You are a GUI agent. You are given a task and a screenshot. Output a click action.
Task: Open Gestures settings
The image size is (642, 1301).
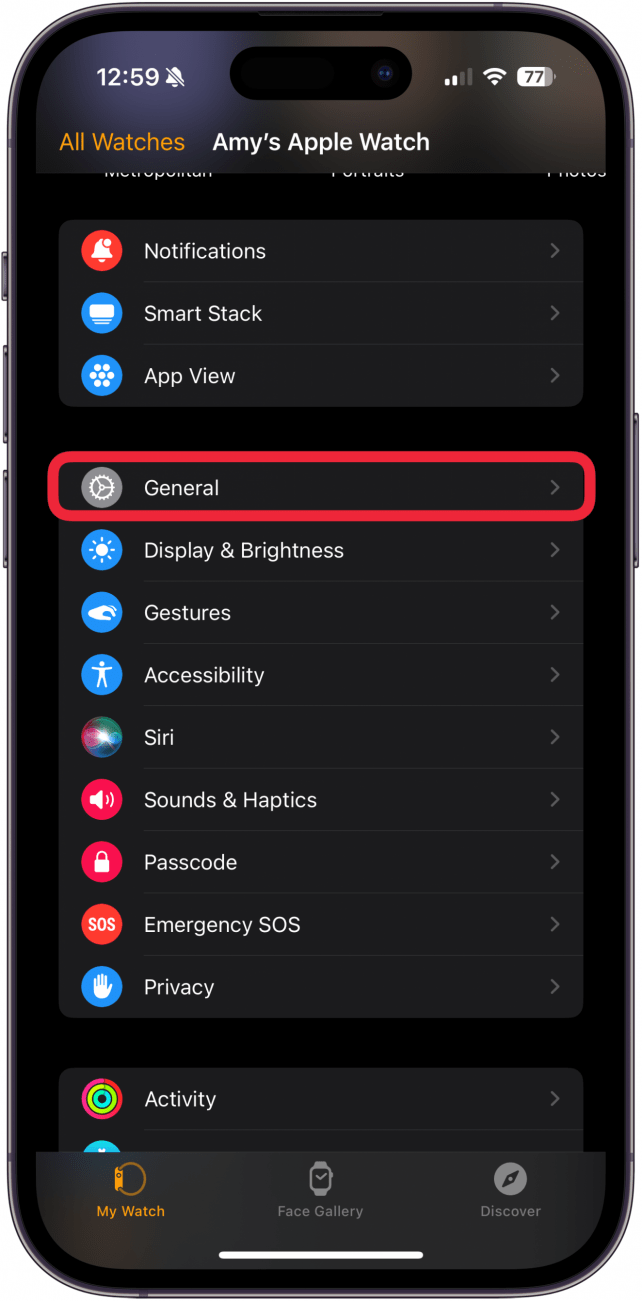click(320, 613)
